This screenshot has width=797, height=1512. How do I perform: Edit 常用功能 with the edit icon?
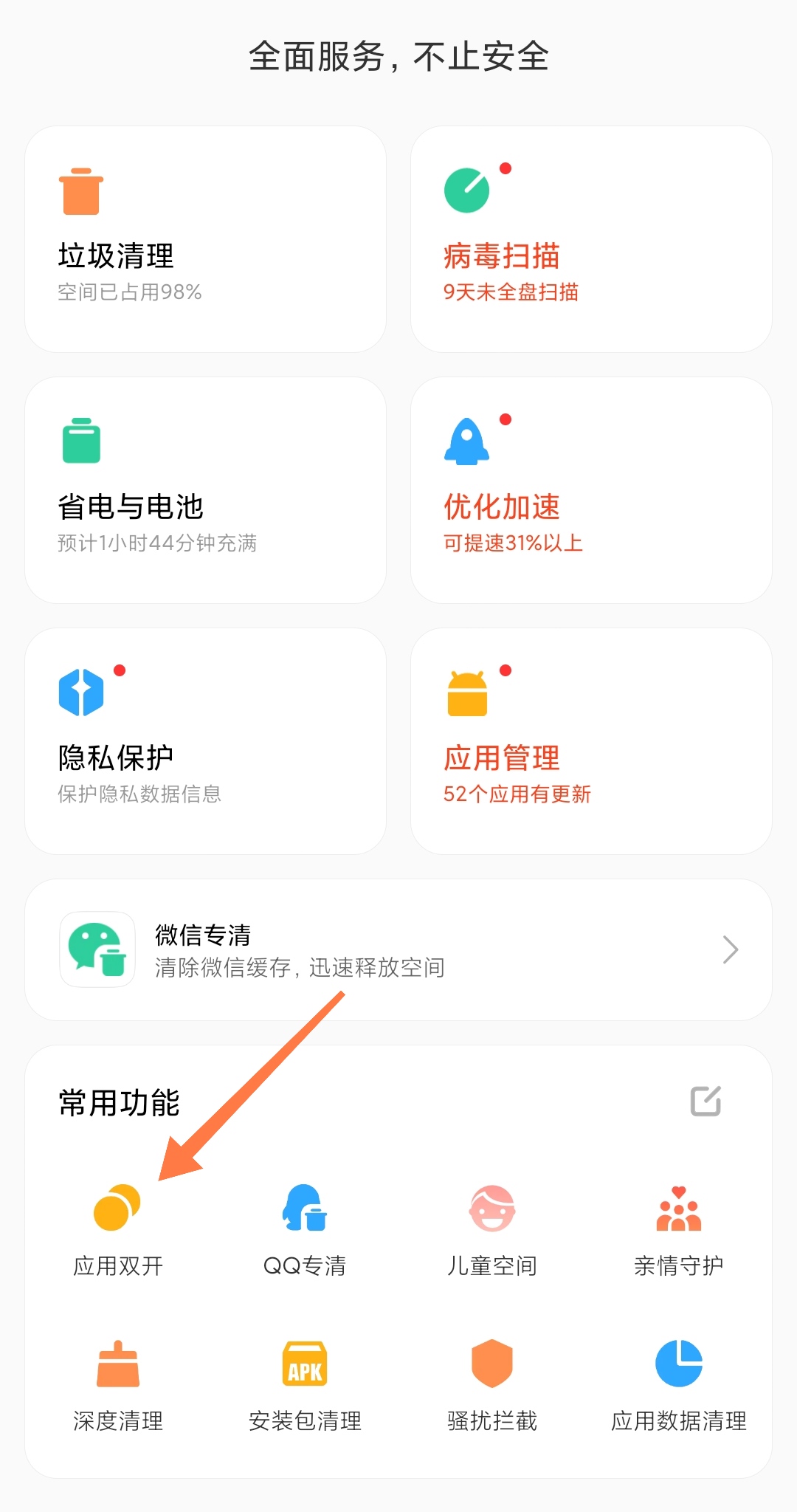click(705, 1101)
